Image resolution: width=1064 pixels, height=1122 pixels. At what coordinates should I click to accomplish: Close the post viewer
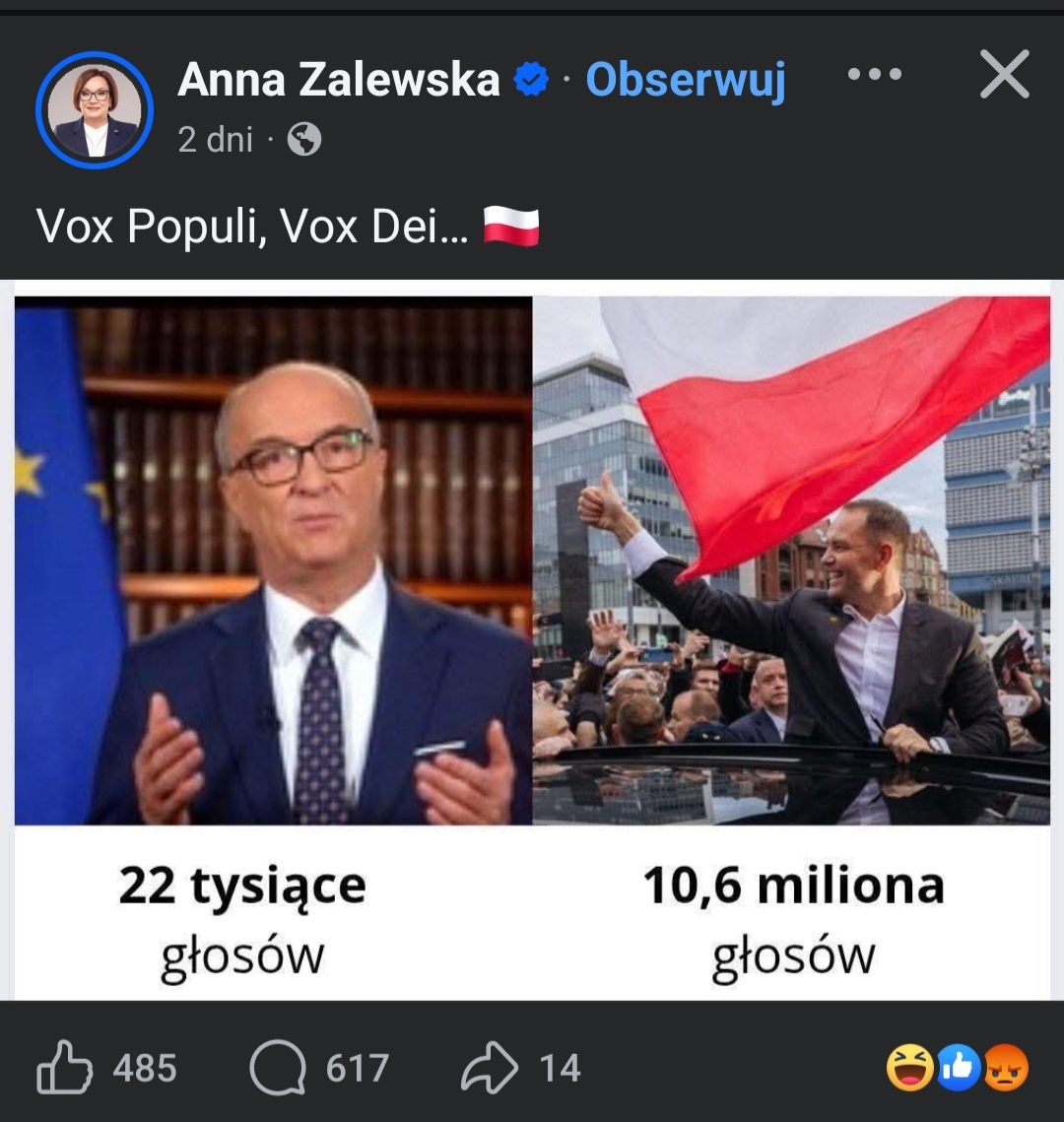pyautogui.click(x=1004, y=75)
